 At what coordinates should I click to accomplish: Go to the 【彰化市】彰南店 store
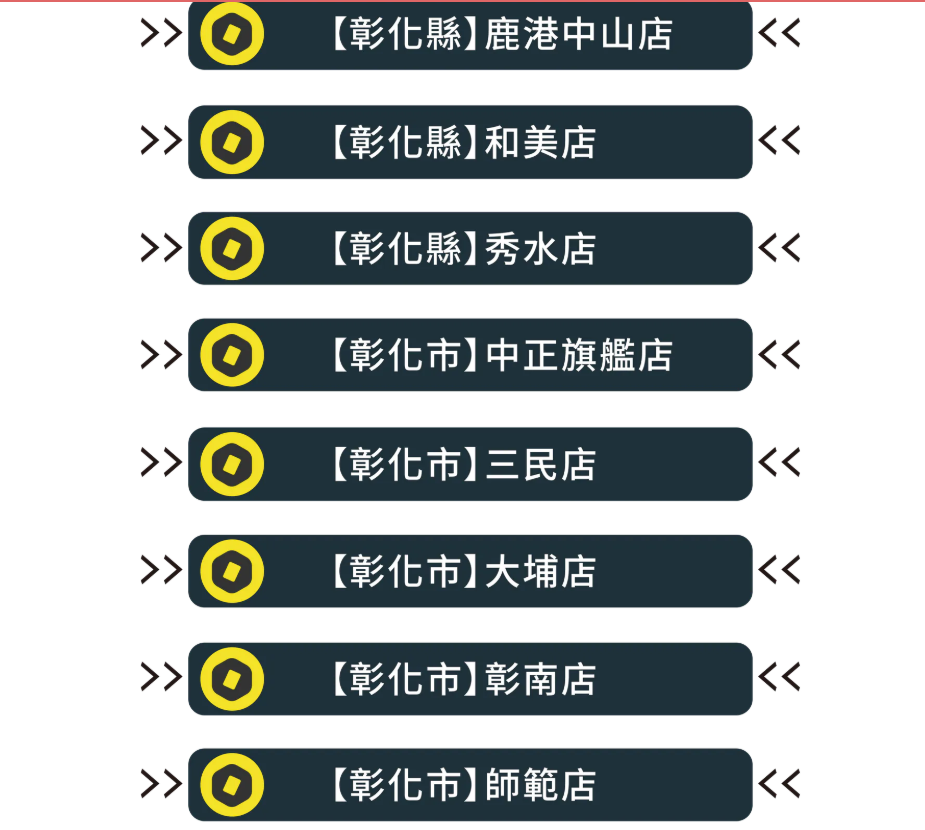[x=470, y=679]
